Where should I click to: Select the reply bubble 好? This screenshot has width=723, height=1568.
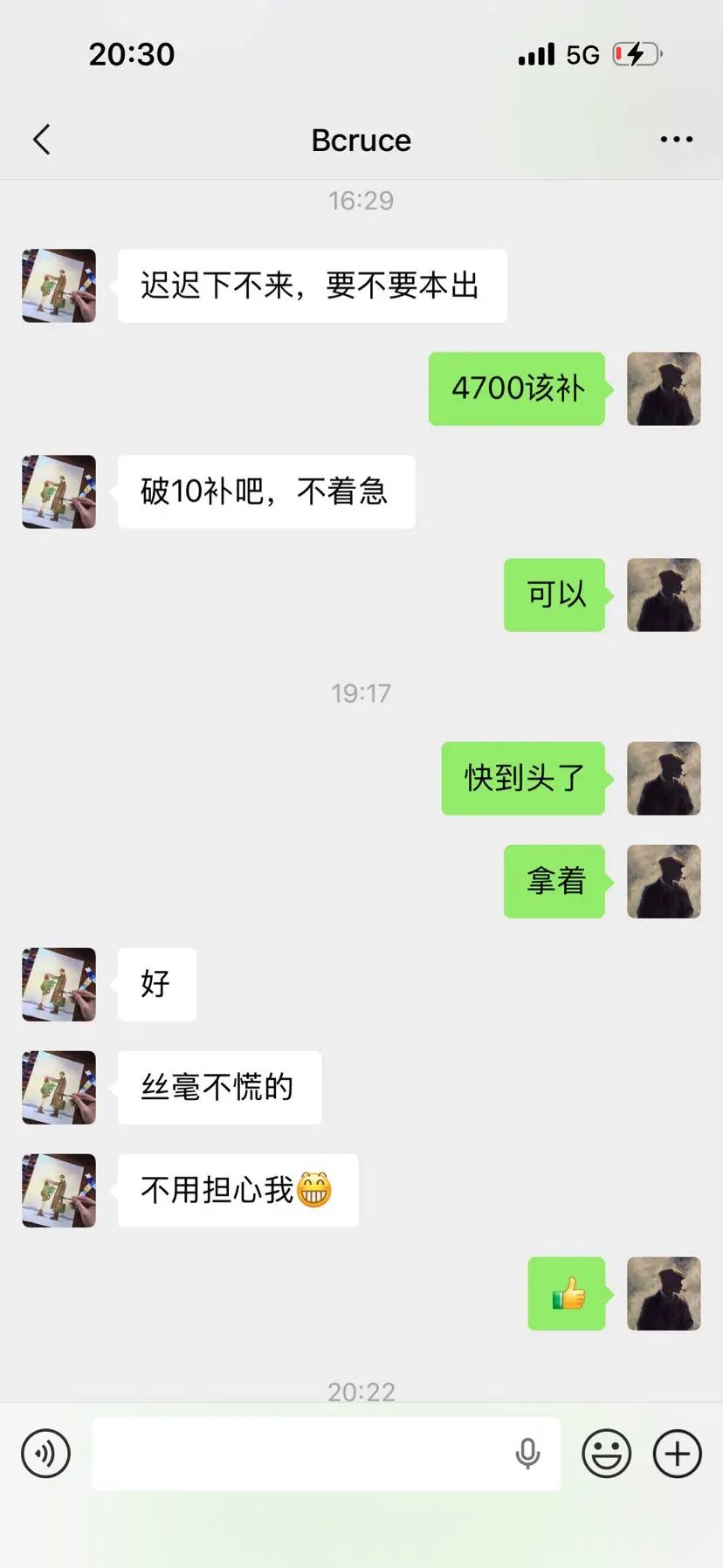pos(155,984)
